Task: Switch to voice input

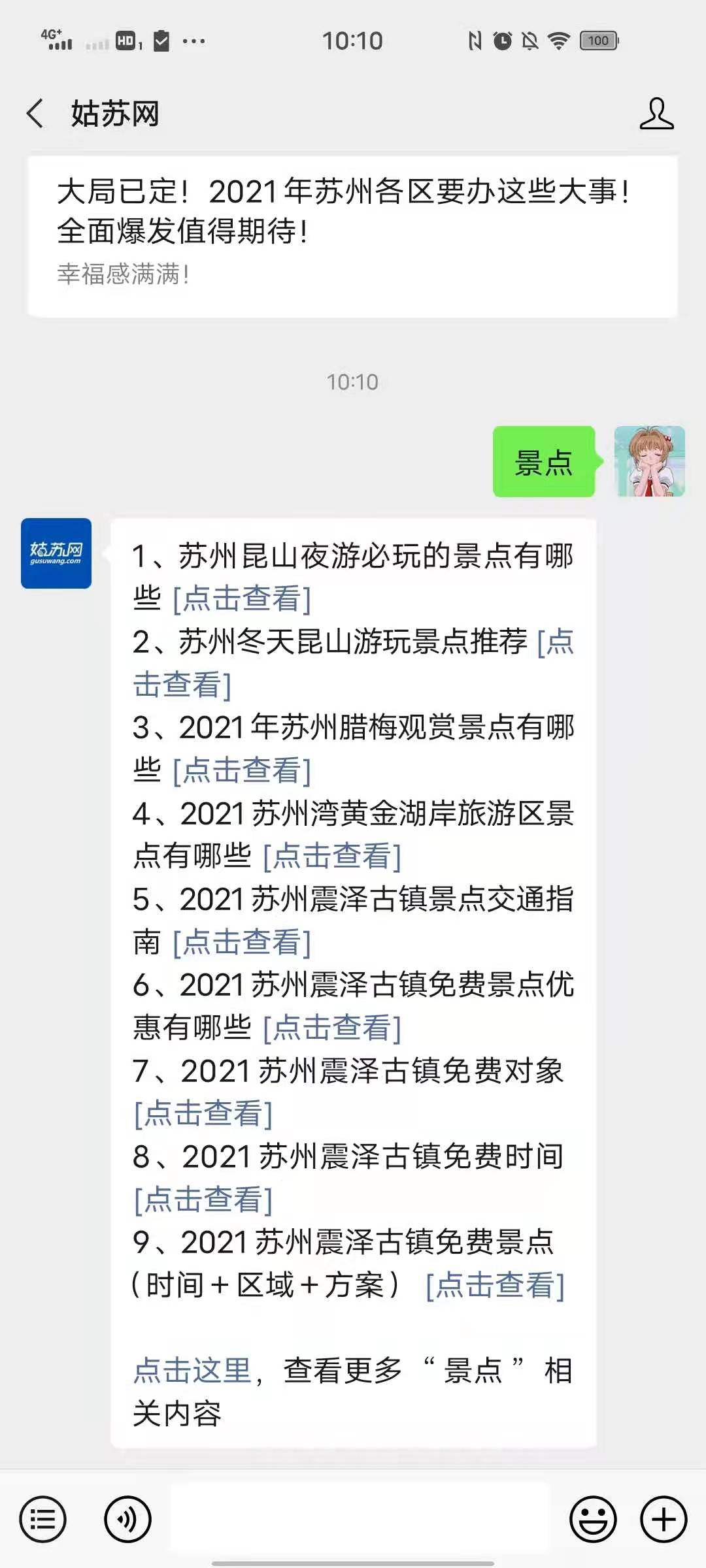Action: point(127,1519)
